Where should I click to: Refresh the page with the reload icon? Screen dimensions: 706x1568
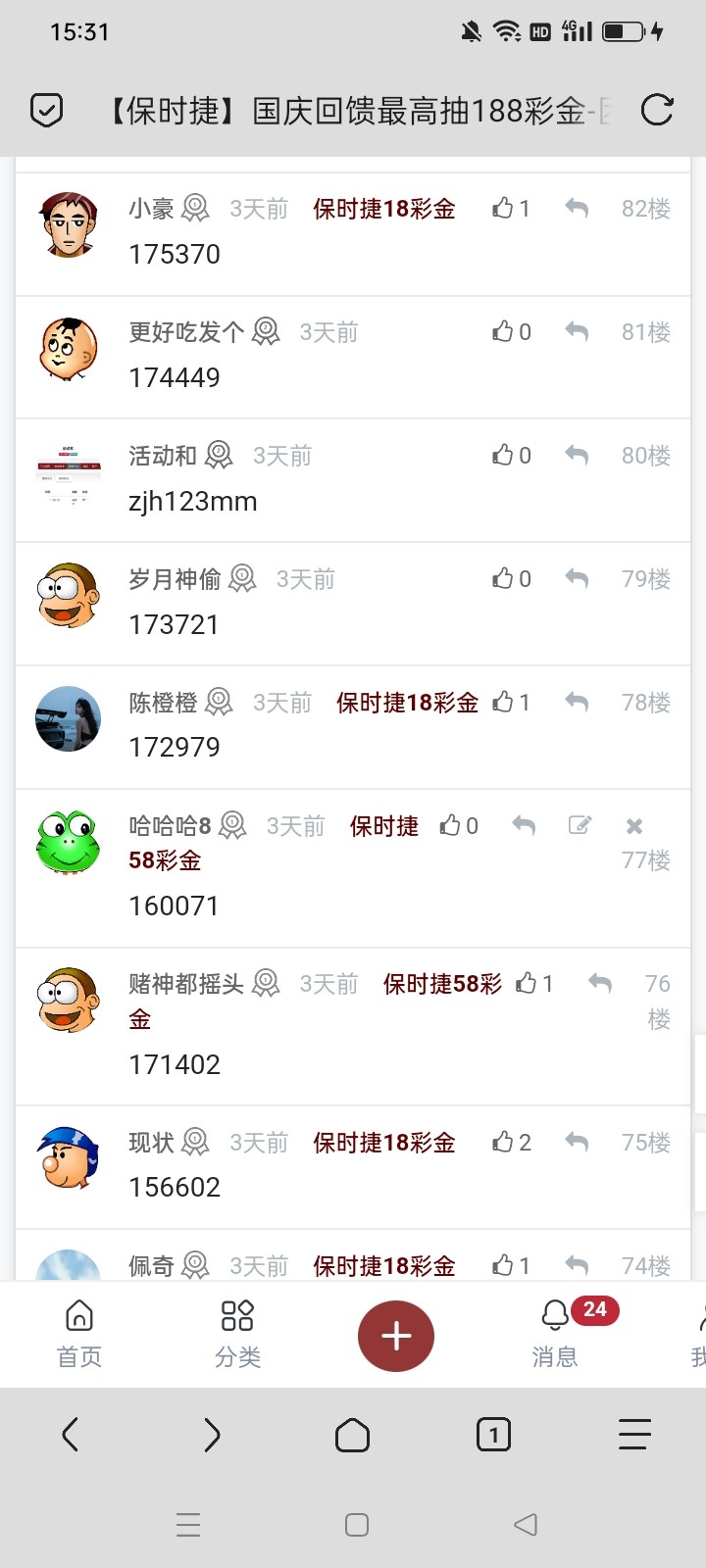656,111
